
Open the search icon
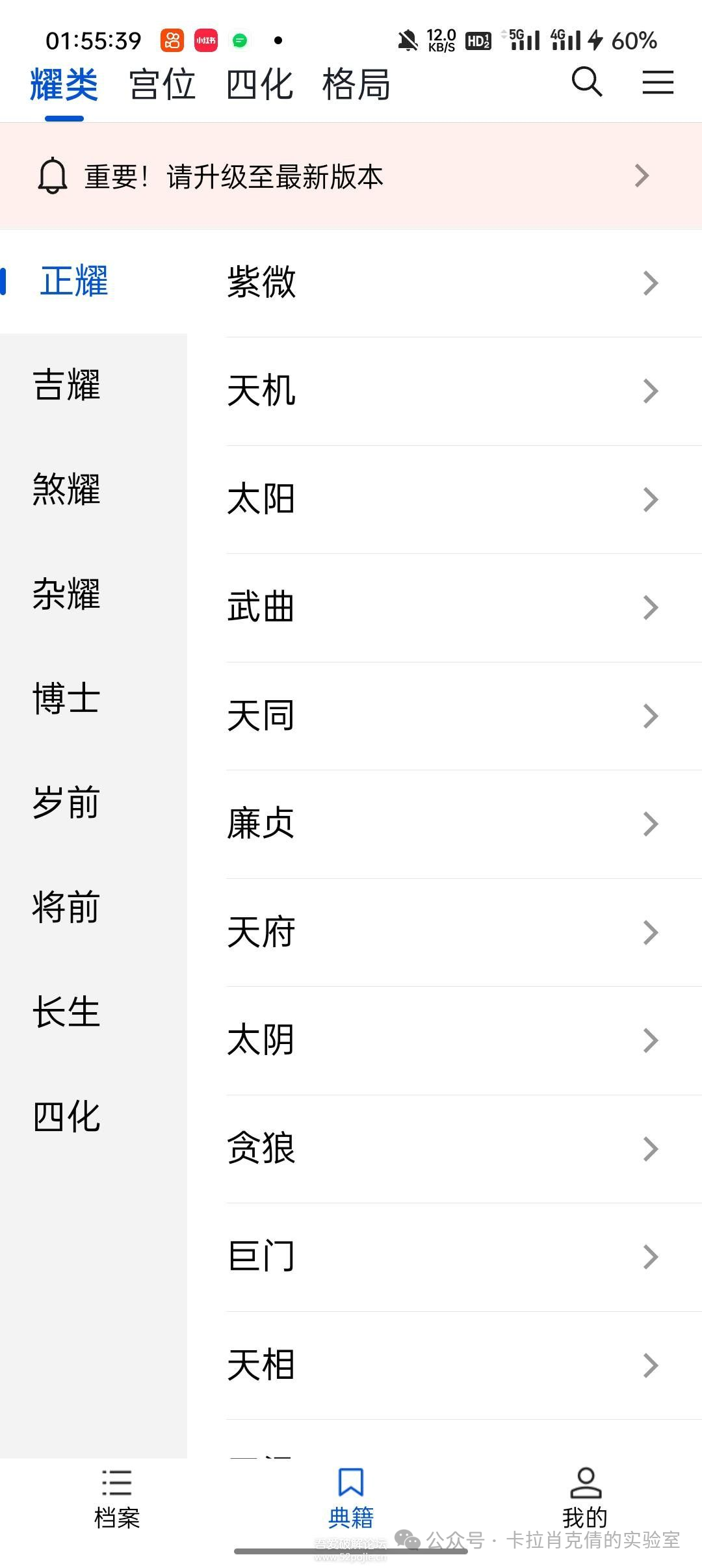tap(586, 83)
